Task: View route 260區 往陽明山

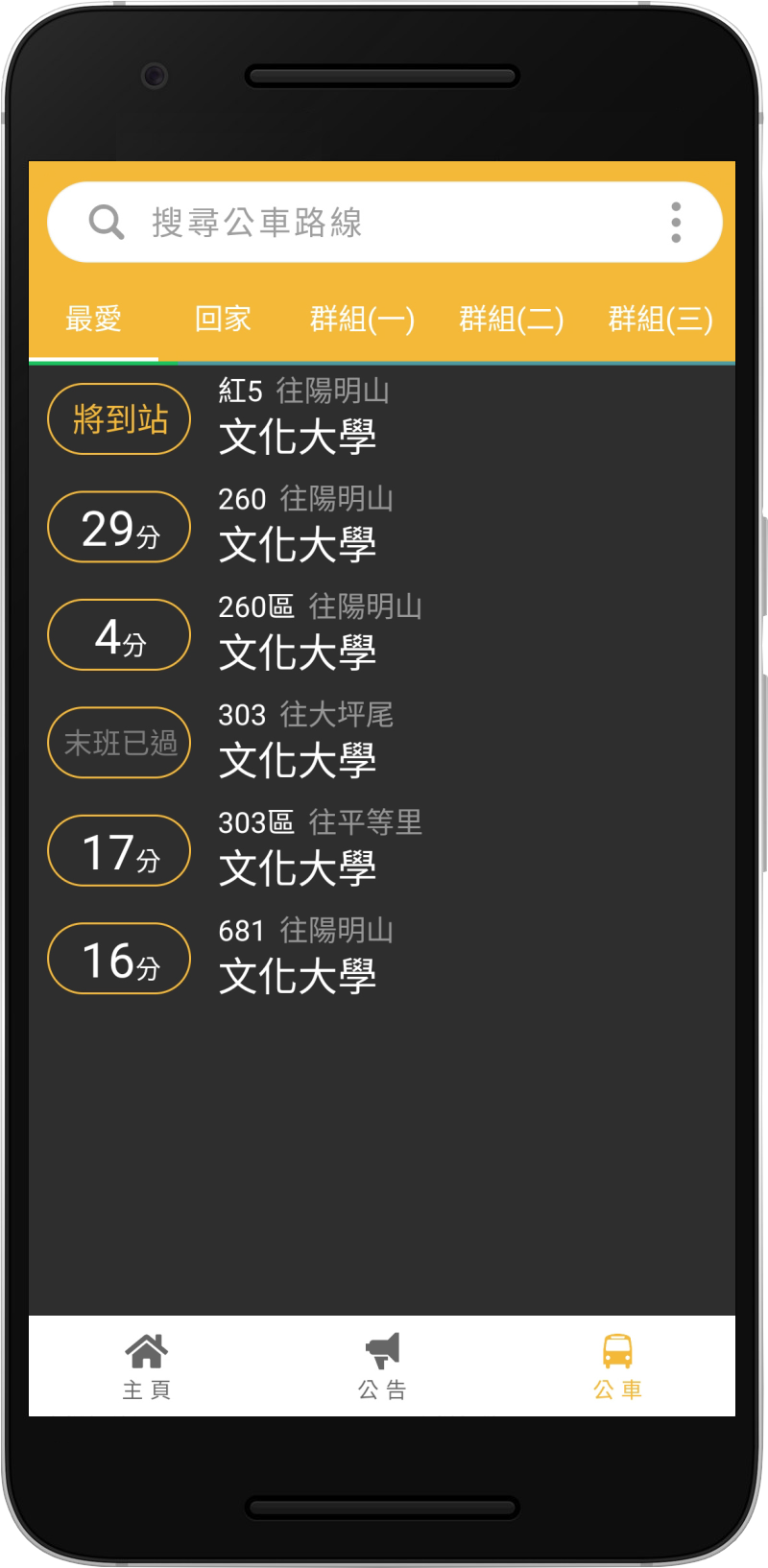Action: 382,634
